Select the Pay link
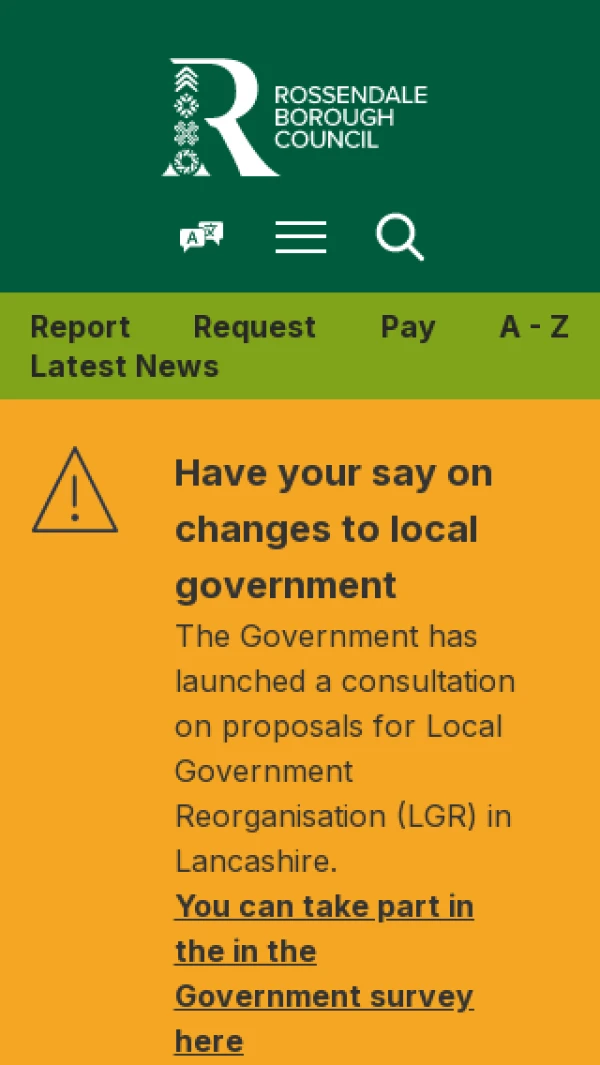The image size is (600, 1065). (408, 327)
